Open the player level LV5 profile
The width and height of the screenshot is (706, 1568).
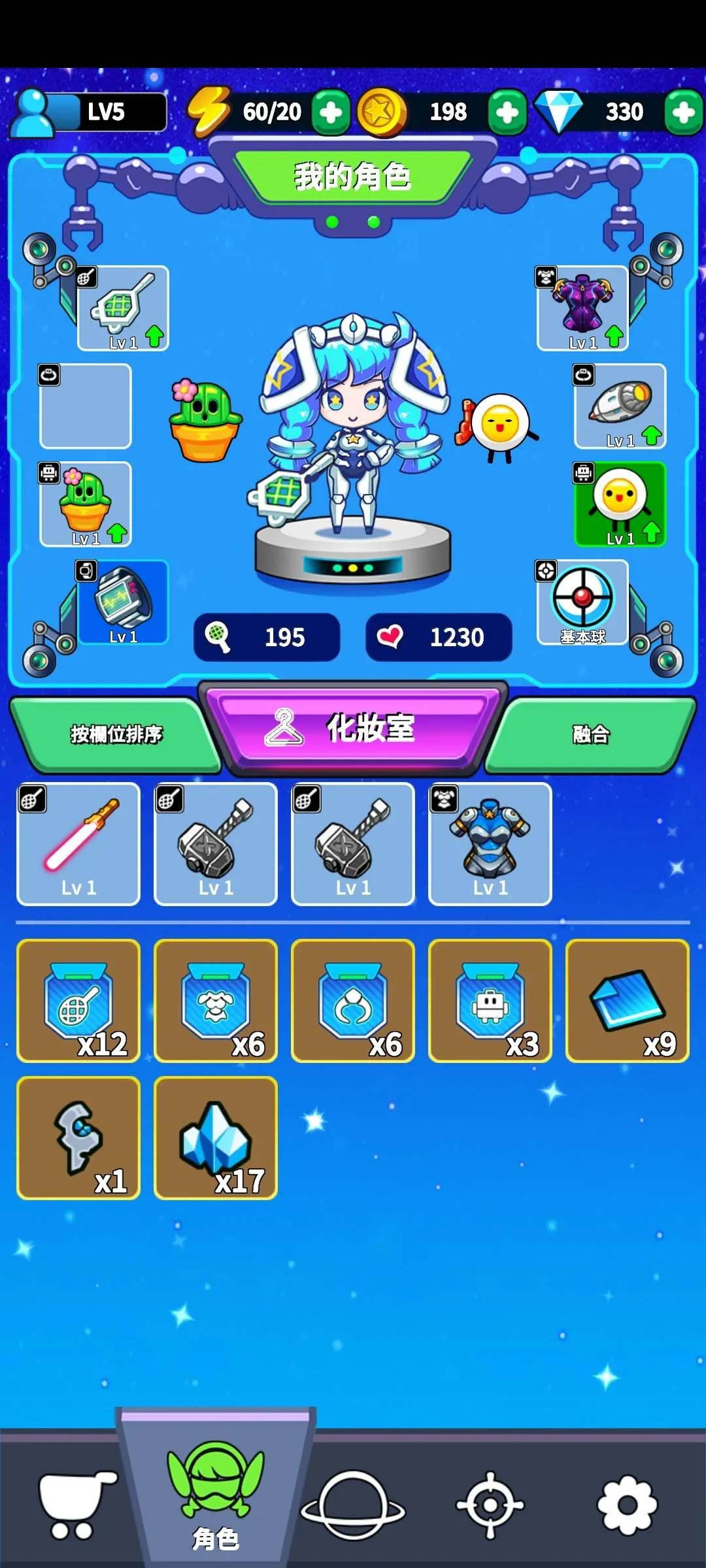92,112
